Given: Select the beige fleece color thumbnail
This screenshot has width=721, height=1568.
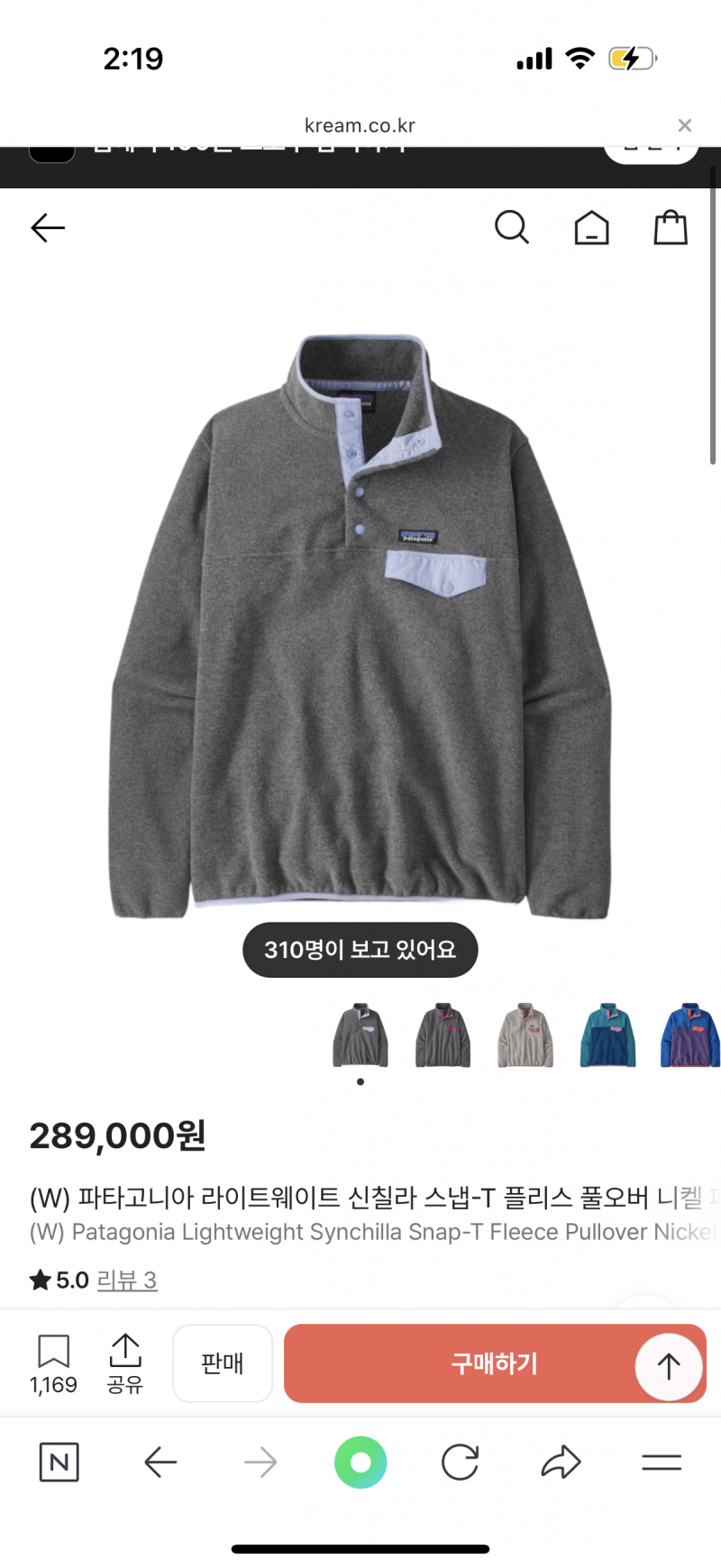Looking at the screenshot, I should coord(525,1035).
